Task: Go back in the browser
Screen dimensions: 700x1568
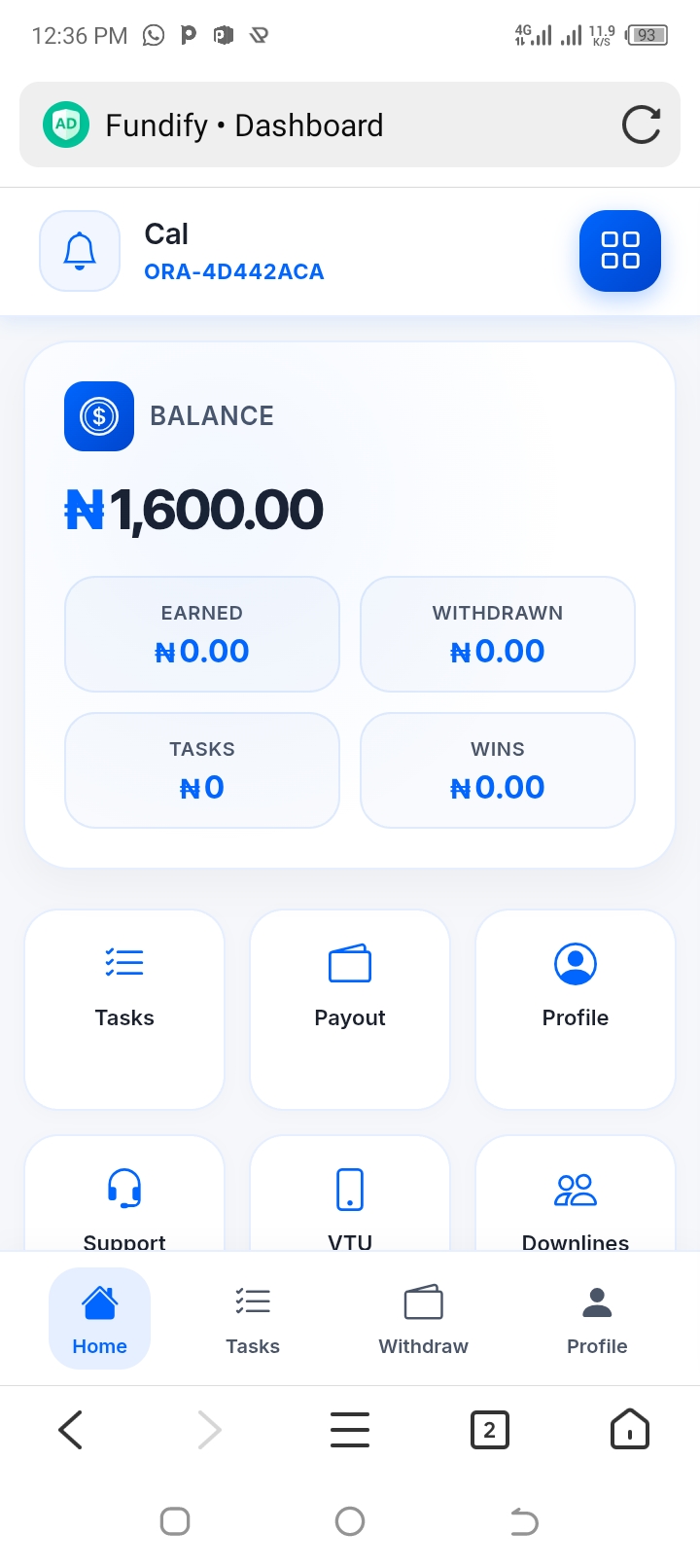Action: tap(71, 1430)
